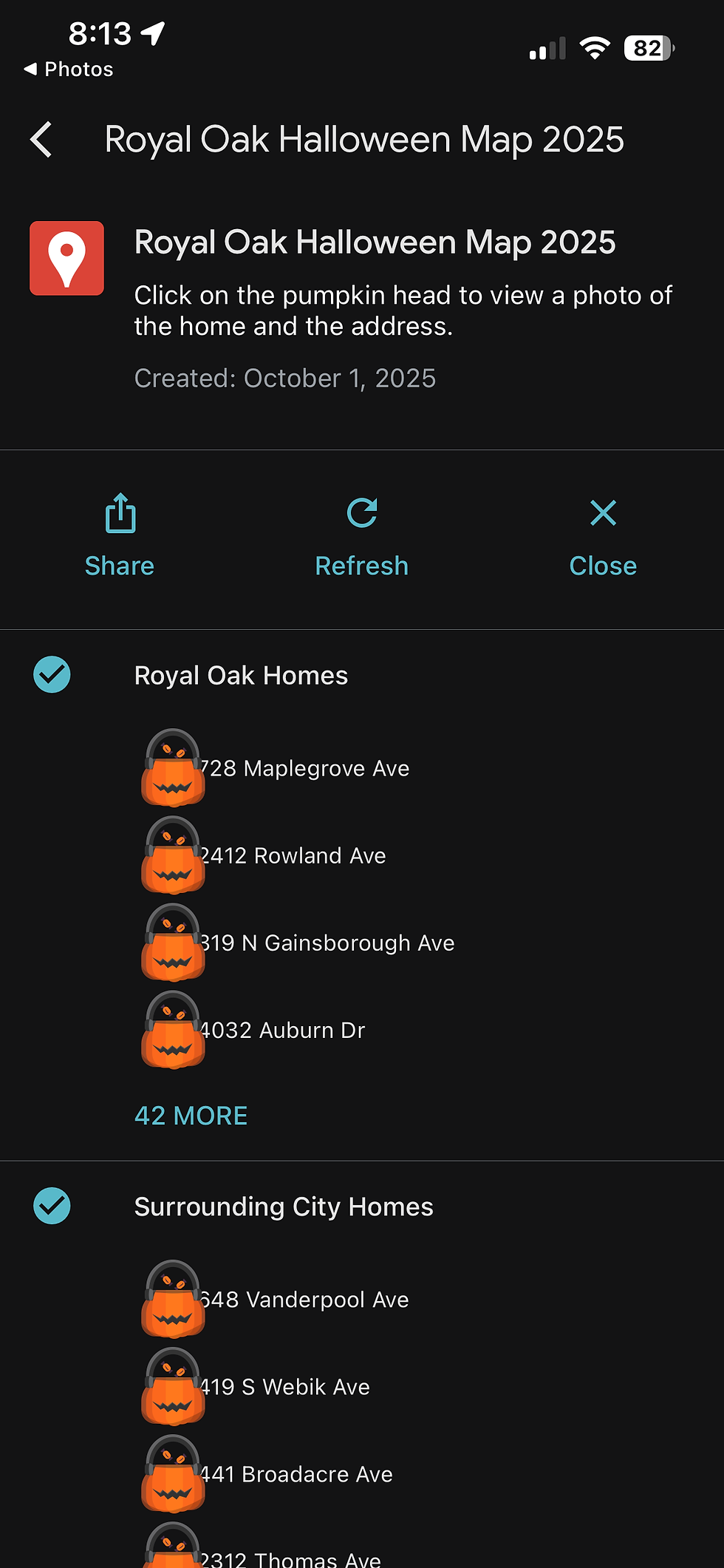Select the 319 N Gainsborough Ave listing
The width and height of the screenshot is (724, 1568).
[x=328, y=943]
